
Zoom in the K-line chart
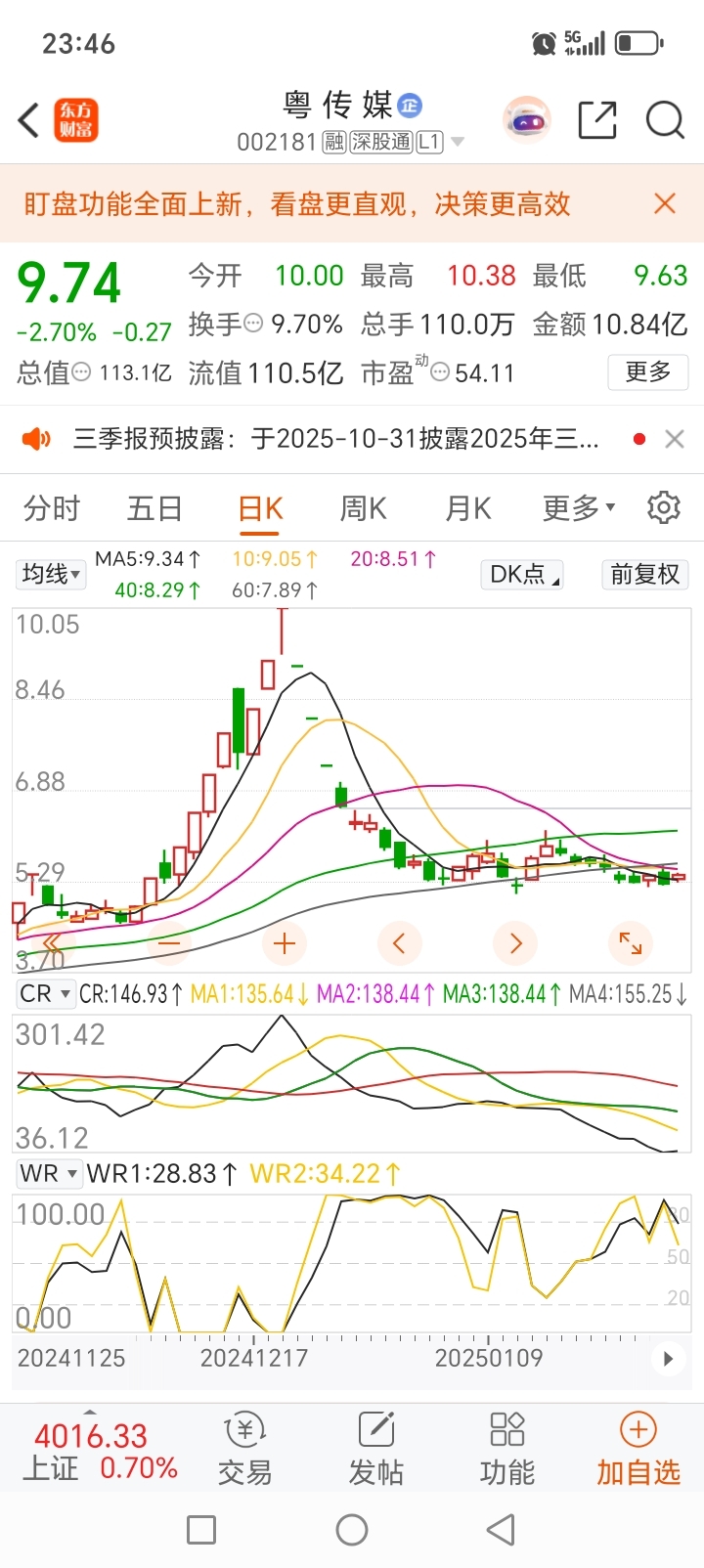click(285, 943)
